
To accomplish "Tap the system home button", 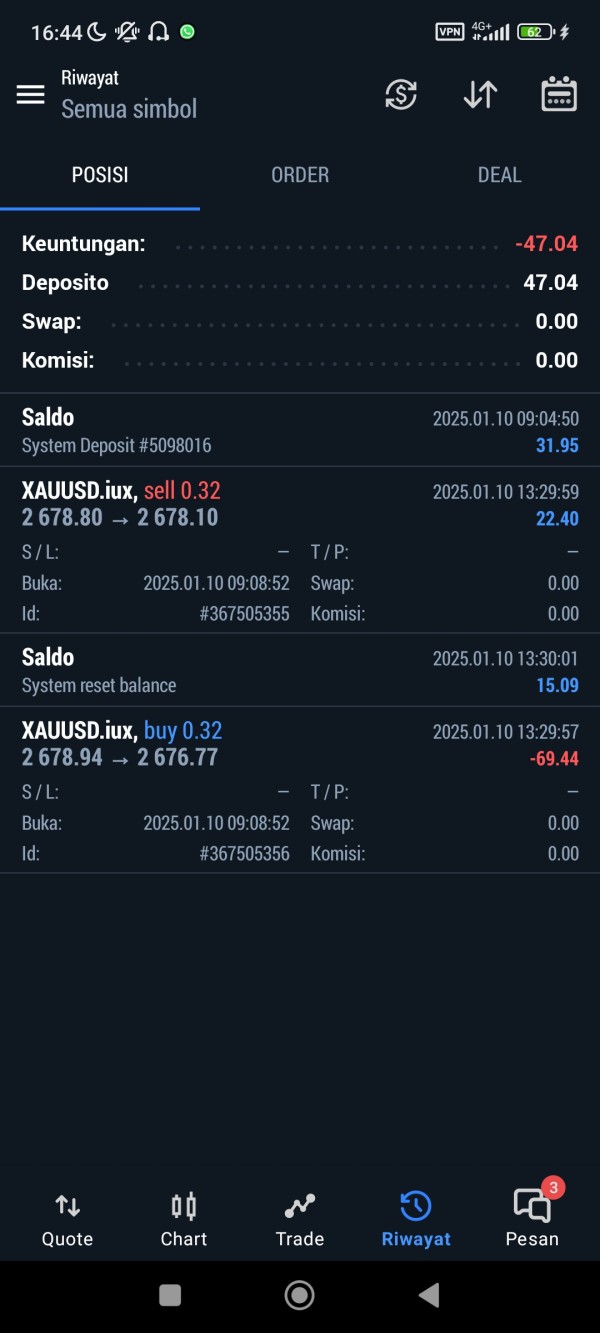I will (x=299, y=1296).
